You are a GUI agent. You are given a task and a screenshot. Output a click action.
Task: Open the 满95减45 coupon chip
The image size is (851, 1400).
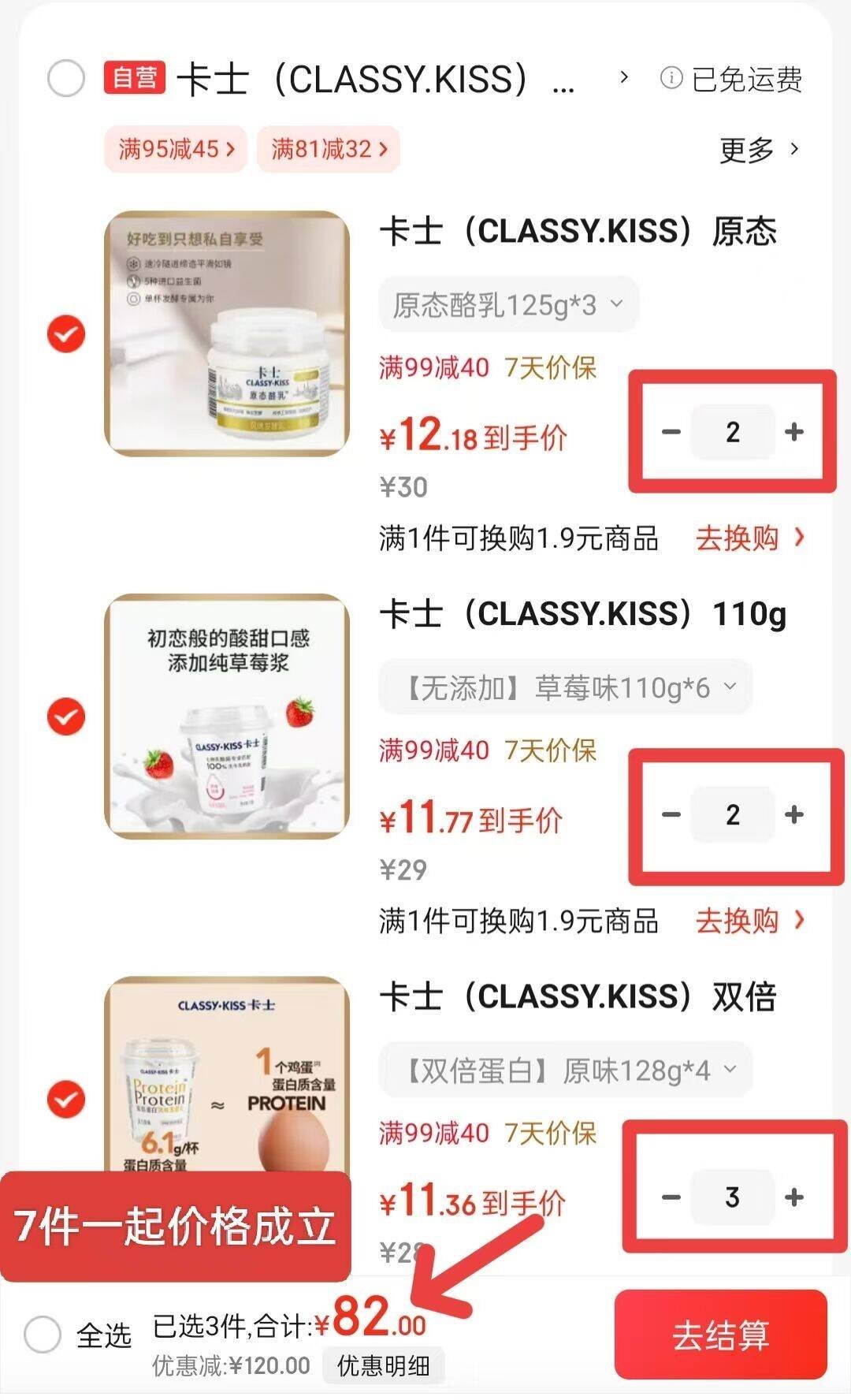click(176, 148)
